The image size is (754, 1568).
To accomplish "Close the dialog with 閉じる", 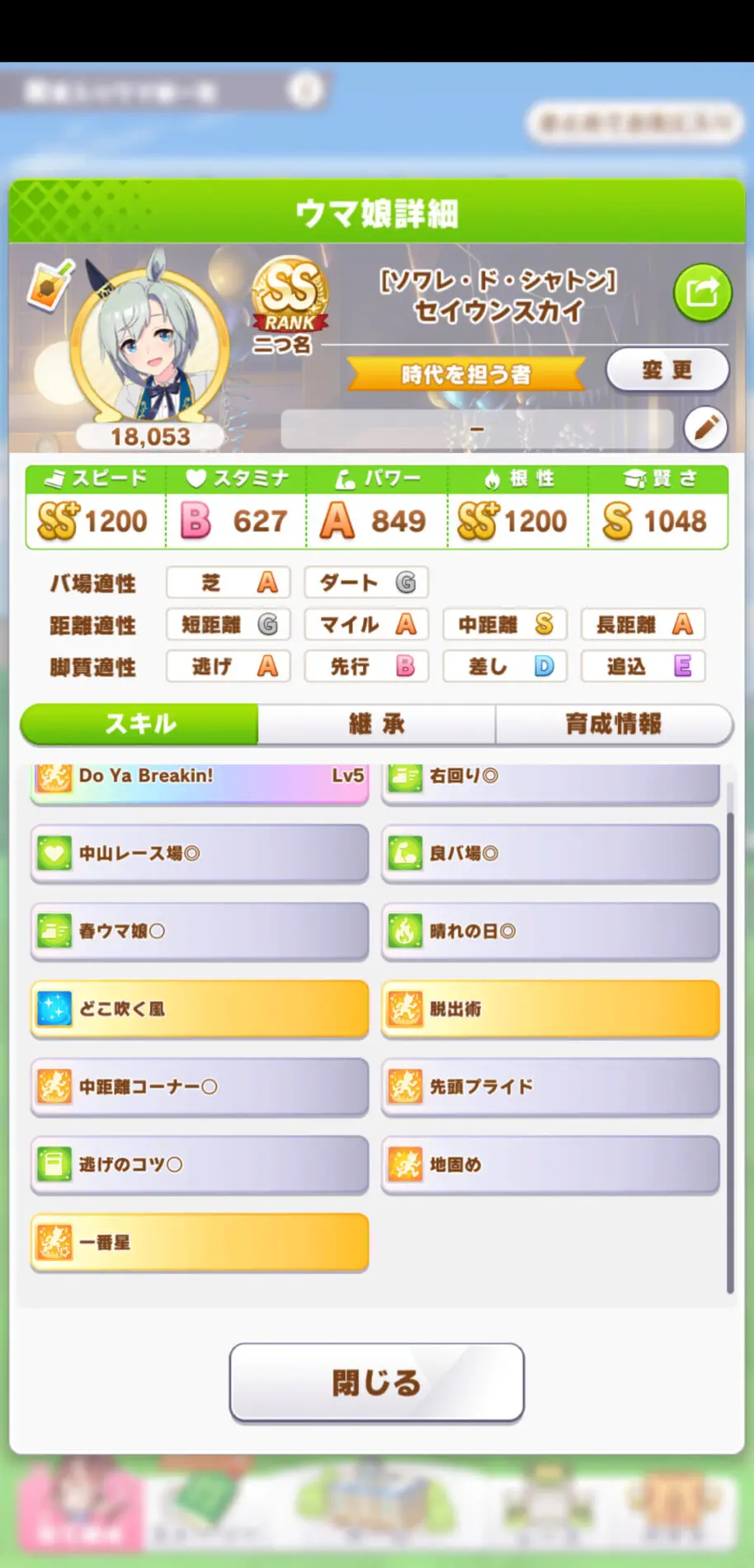I will click(376, 1383).
